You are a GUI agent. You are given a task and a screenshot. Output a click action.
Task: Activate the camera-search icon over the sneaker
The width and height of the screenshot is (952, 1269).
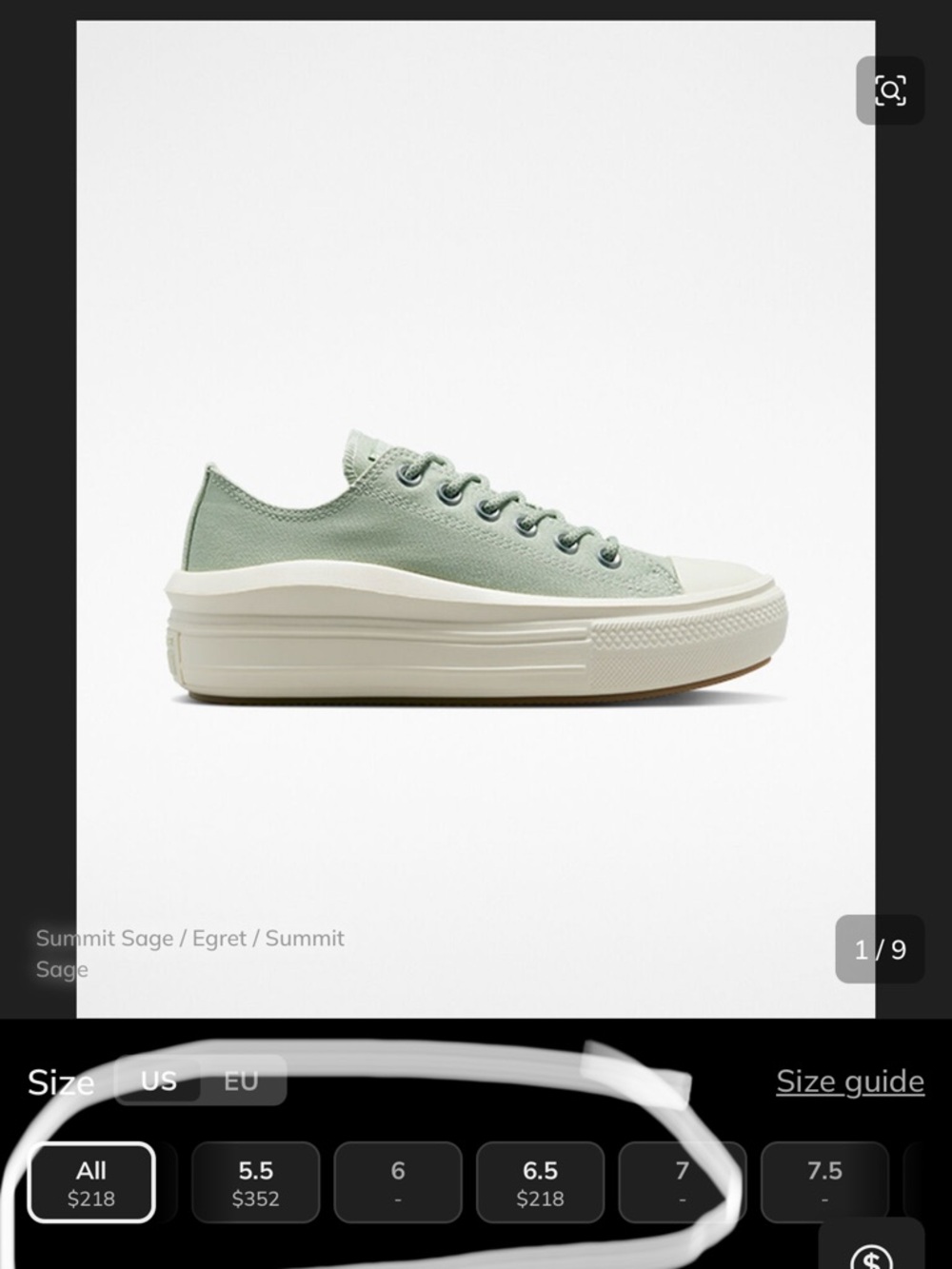coord(889,91)
